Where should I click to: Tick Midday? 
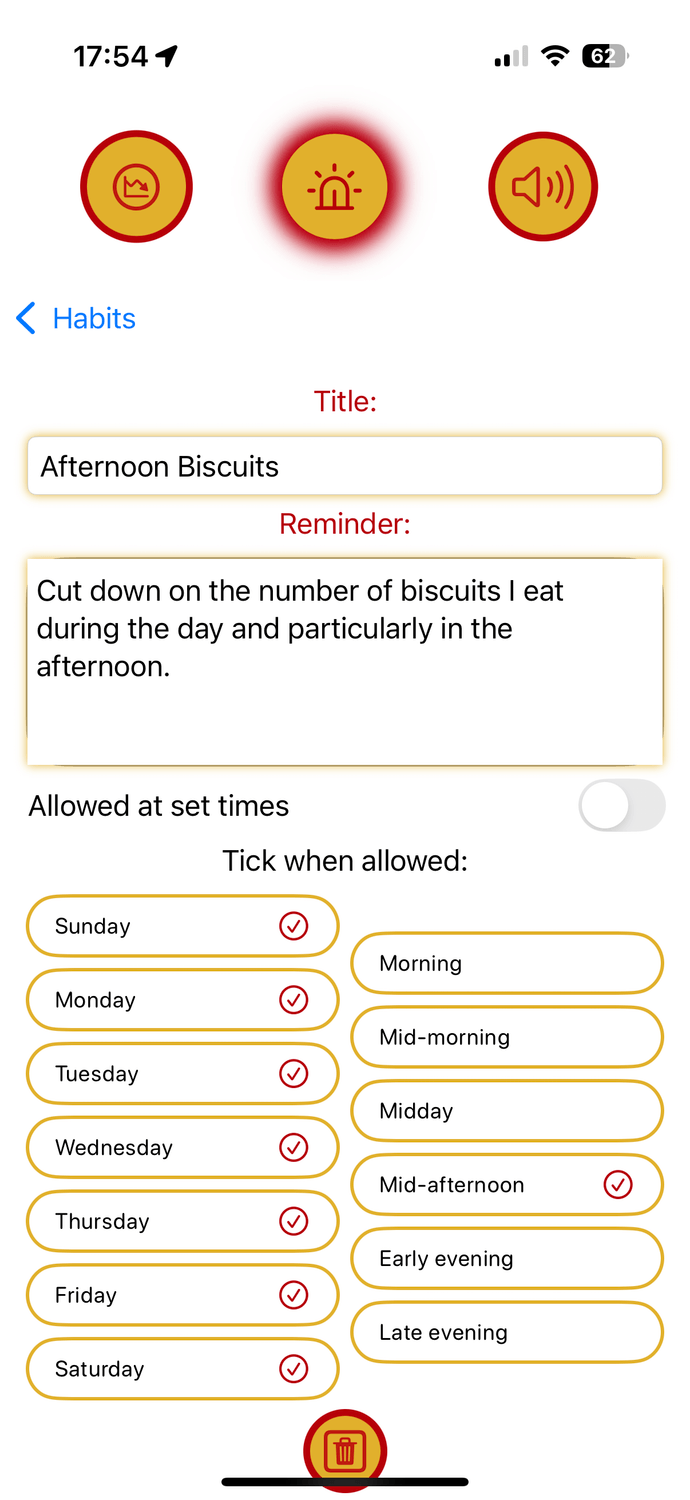pyautogui.click(x=506, y=1111)
